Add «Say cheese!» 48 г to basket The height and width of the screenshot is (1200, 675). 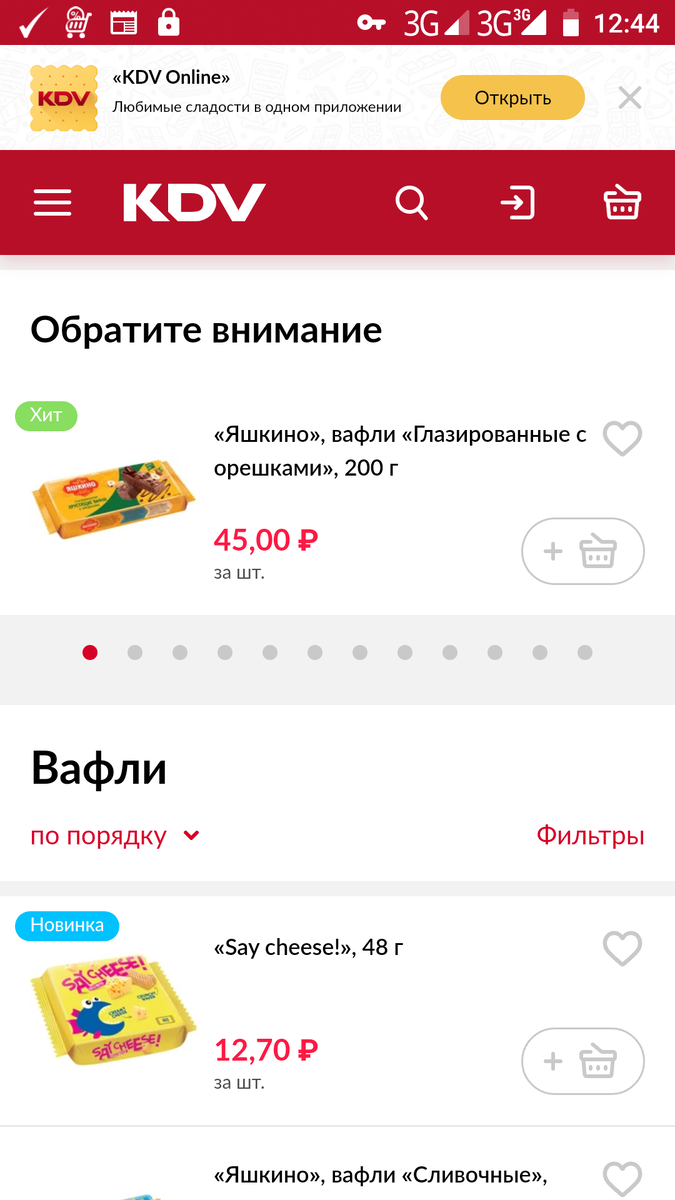[582, 1061]
